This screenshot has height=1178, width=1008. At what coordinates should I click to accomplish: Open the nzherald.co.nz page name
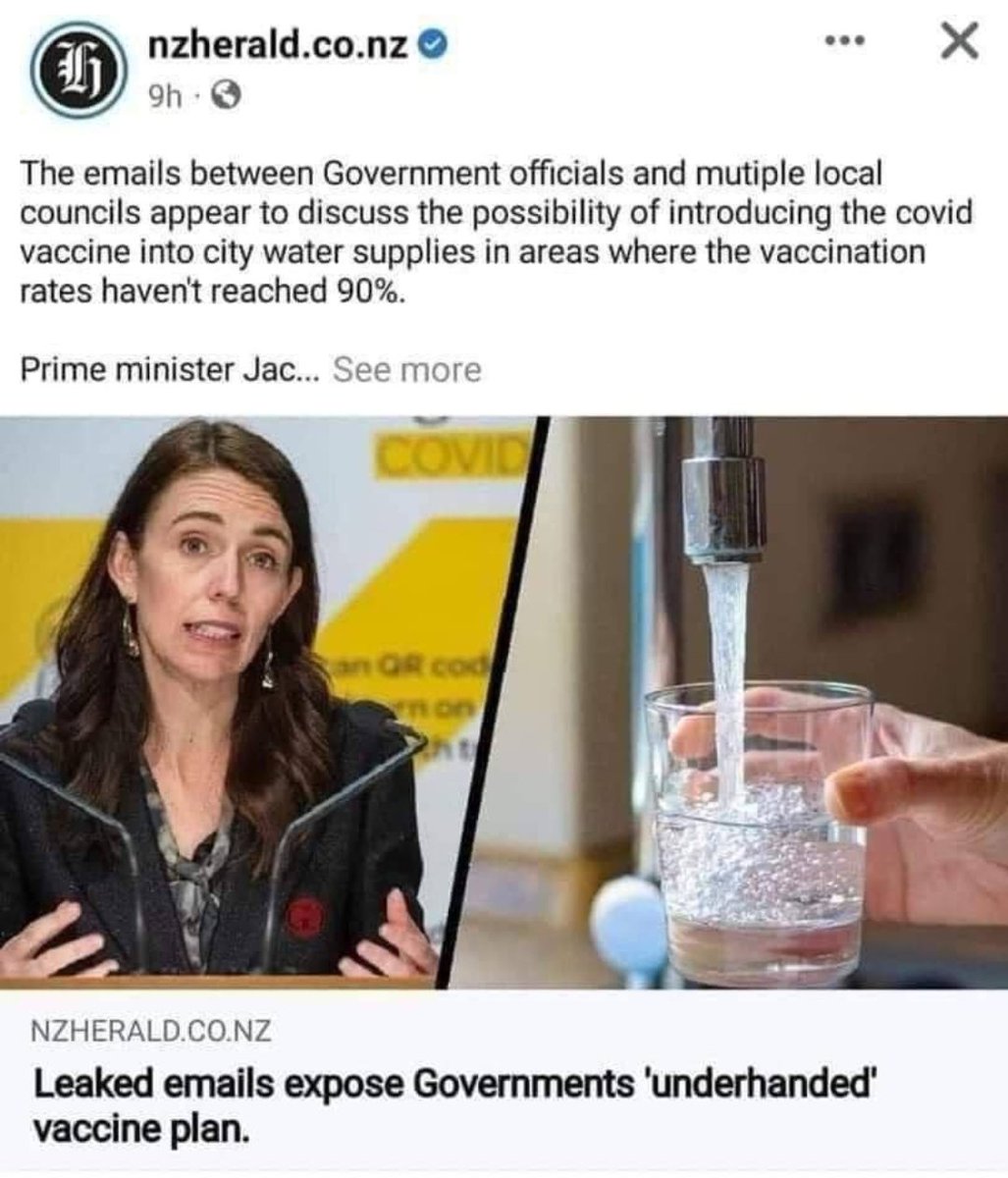276,46
